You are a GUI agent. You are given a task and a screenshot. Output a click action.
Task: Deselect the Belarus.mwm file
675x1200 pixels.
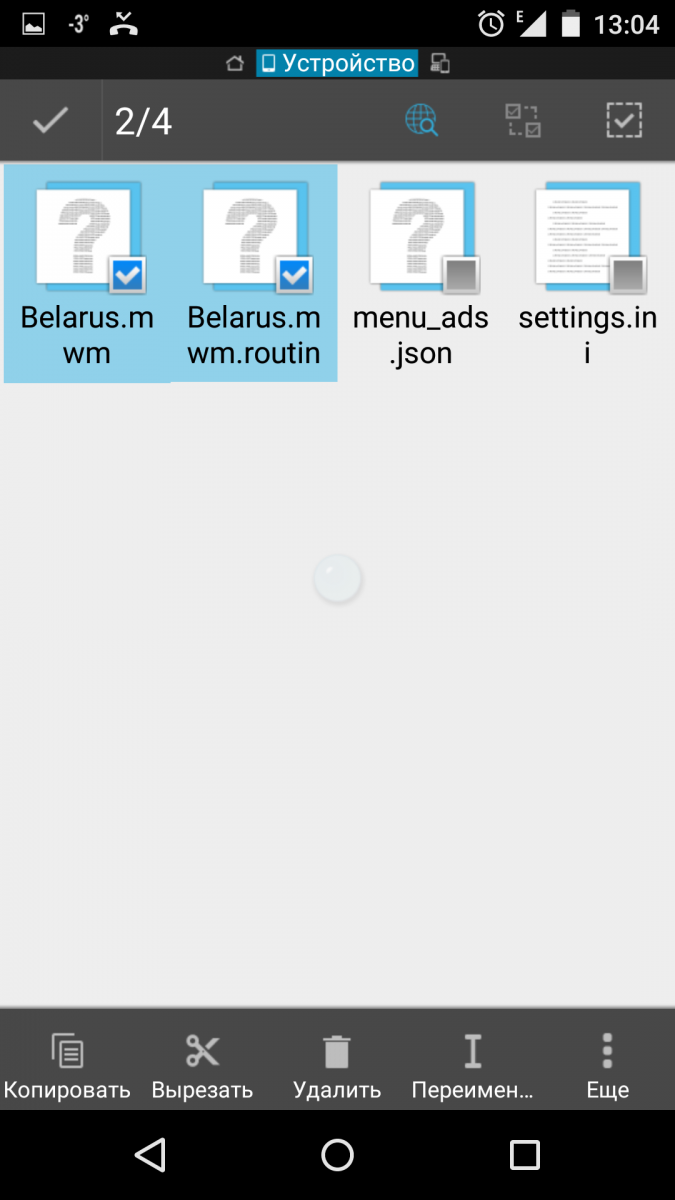click(x=87, y=274)
